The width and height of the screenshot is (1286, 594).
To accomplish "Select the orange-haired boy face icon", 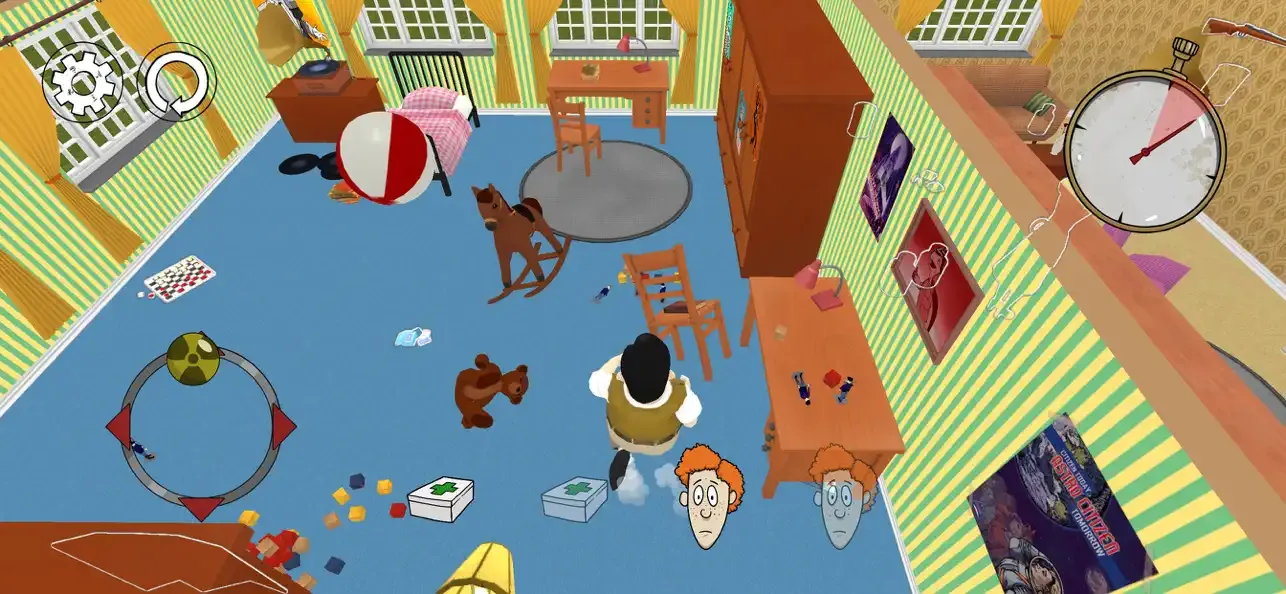I will pyautogui.click(x=707, y=497).
